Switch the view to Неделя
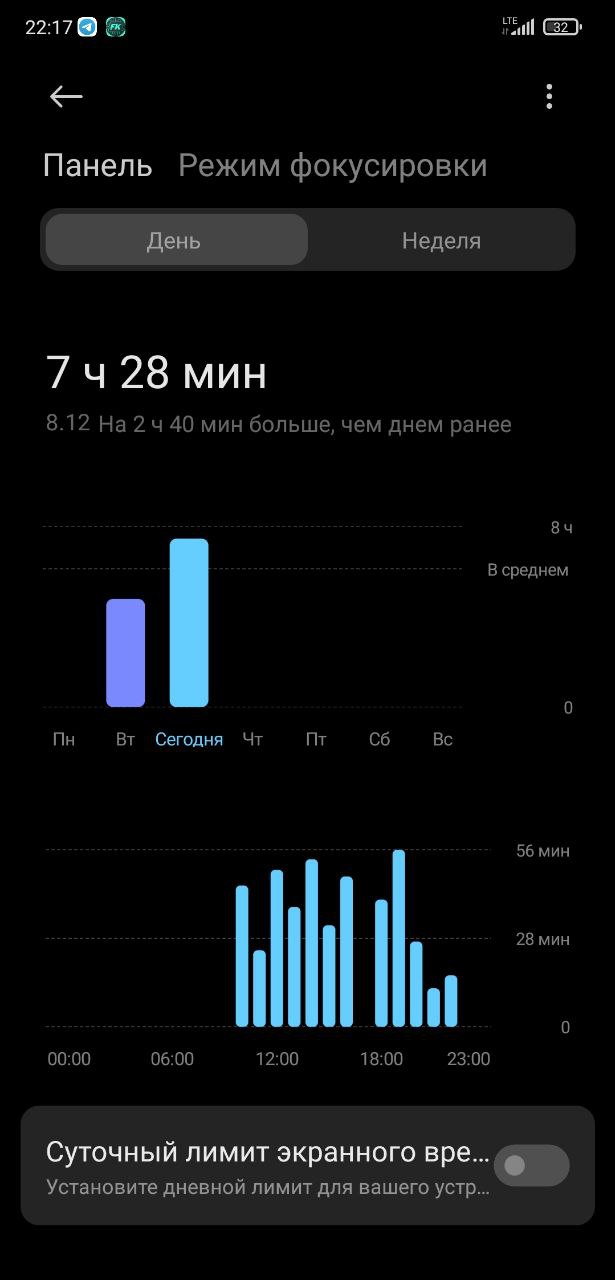This screenshot has width=615, height=1280. pyautogui.click(x=441, y=241)
